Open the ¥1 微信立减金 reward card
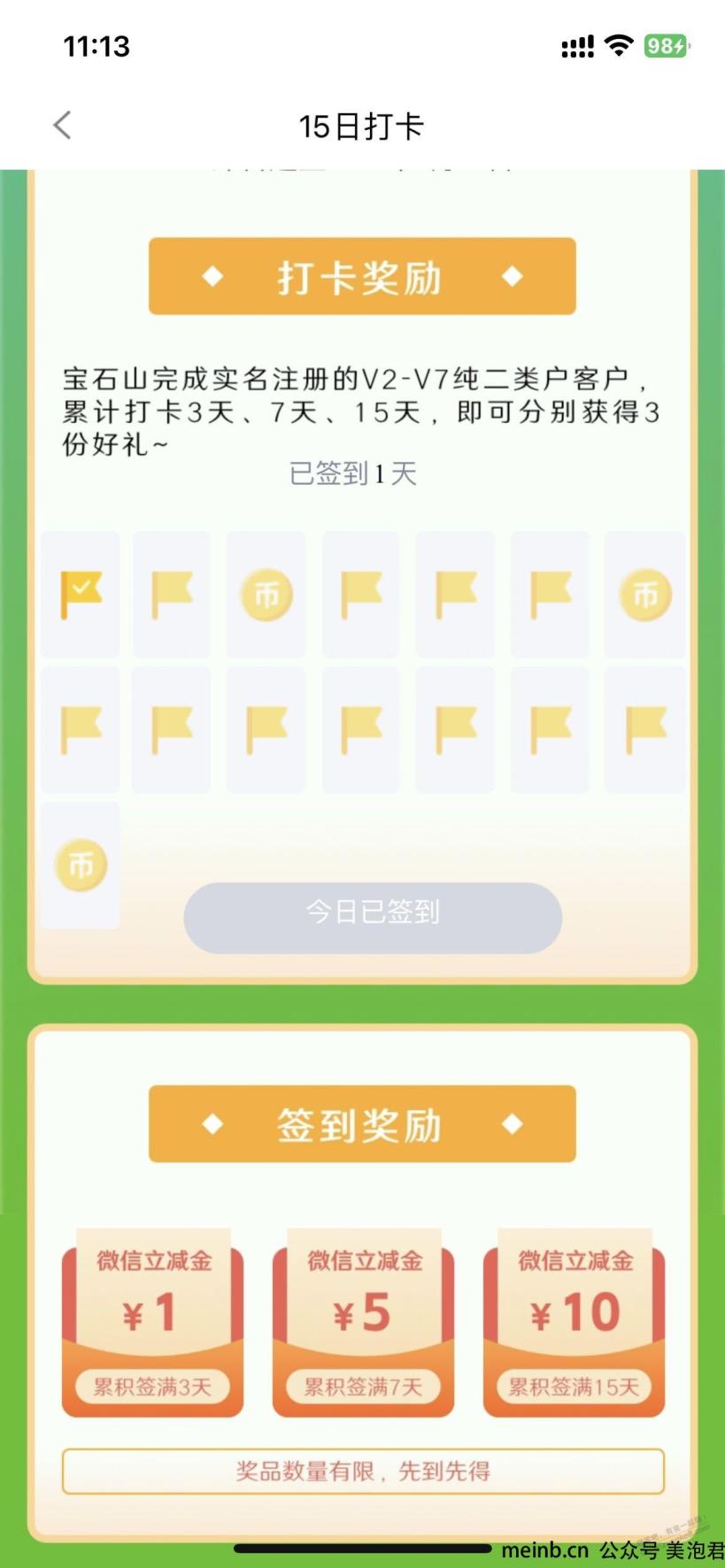This screenshot has width=725, height=1568. pyautogui.click(x=151, y=1323)
